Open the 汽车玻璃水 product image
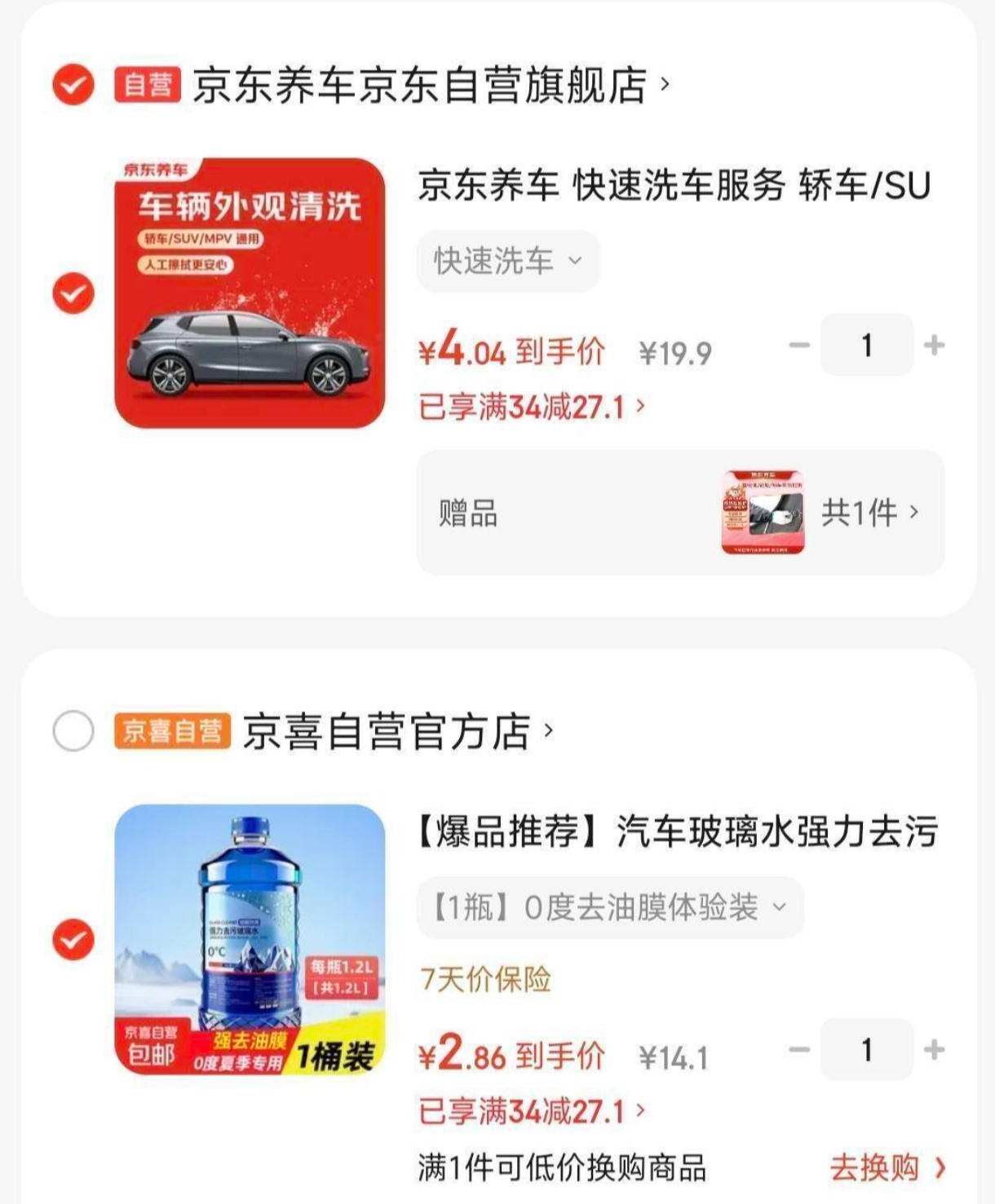Screen dimensions: 995x1204 (249, 940)
